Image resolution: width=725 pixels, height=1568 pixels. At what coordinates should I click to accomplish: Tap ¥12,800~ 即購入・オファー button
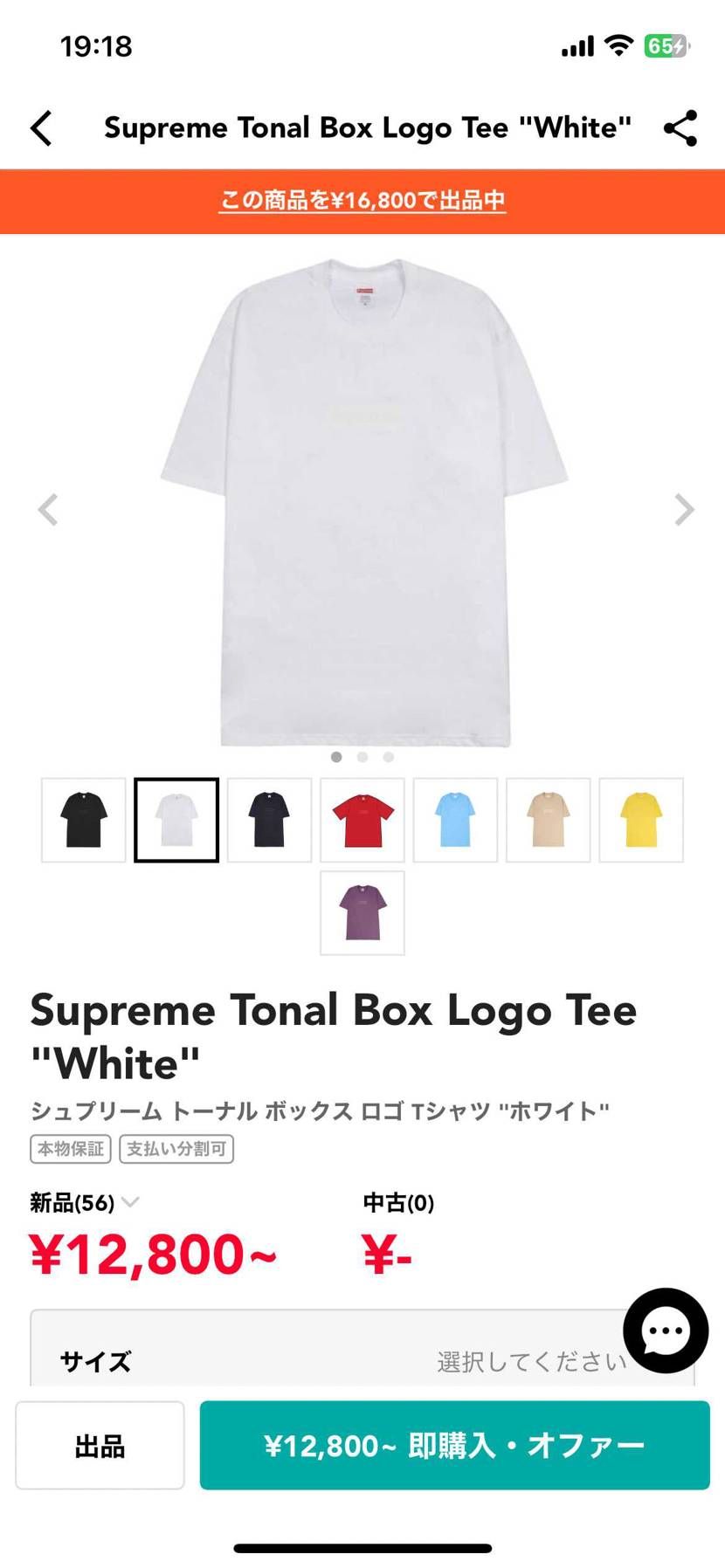point(454,1446)
